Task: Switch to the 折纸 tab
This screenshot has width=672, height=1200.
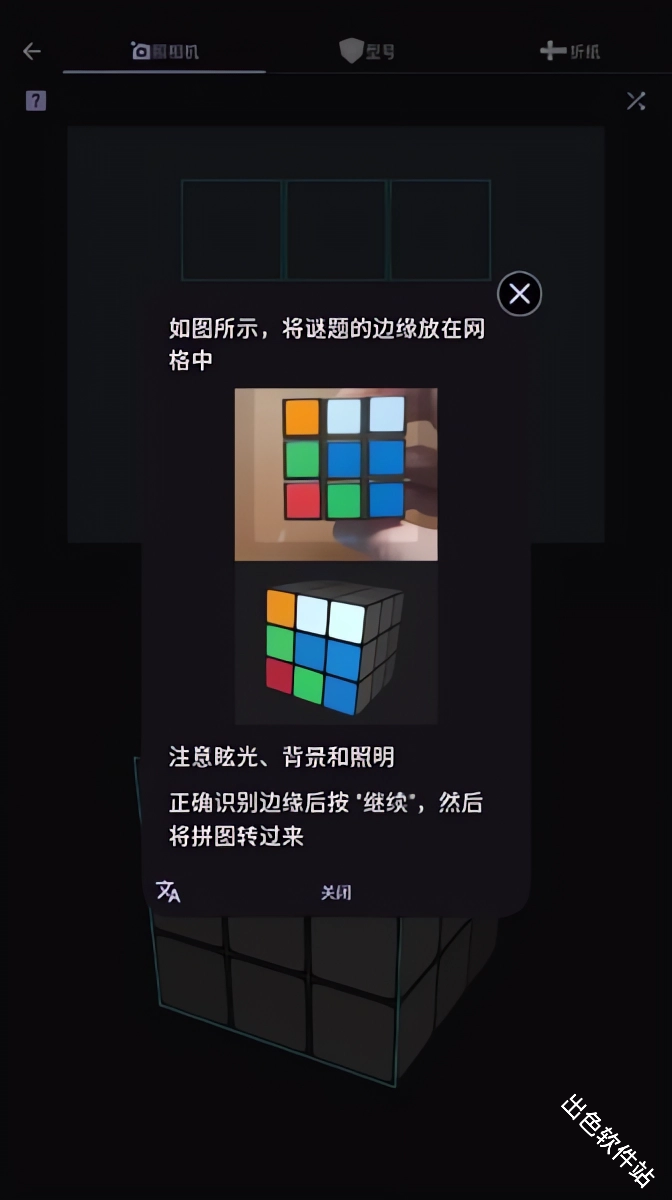Action: pos(569,51)
